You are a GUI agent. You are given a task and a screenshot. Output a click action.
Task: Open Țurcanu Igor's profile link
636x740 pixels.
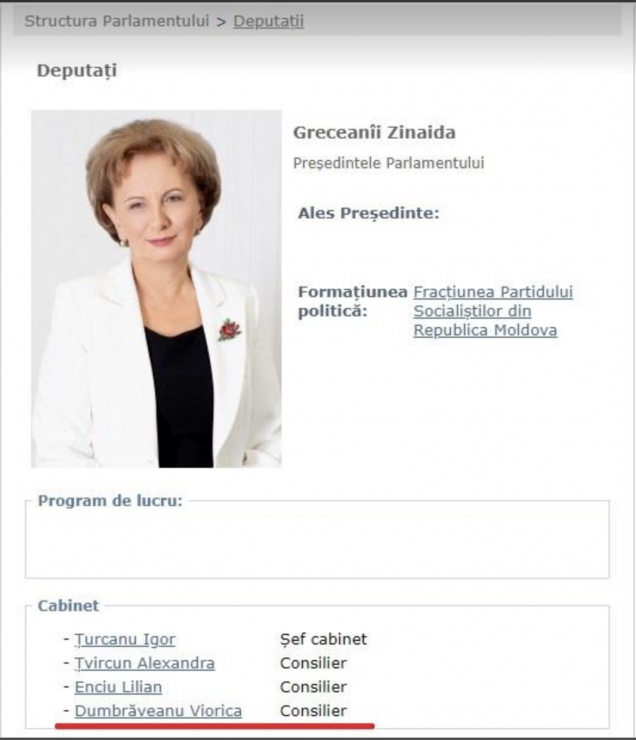tap(125, 639)
